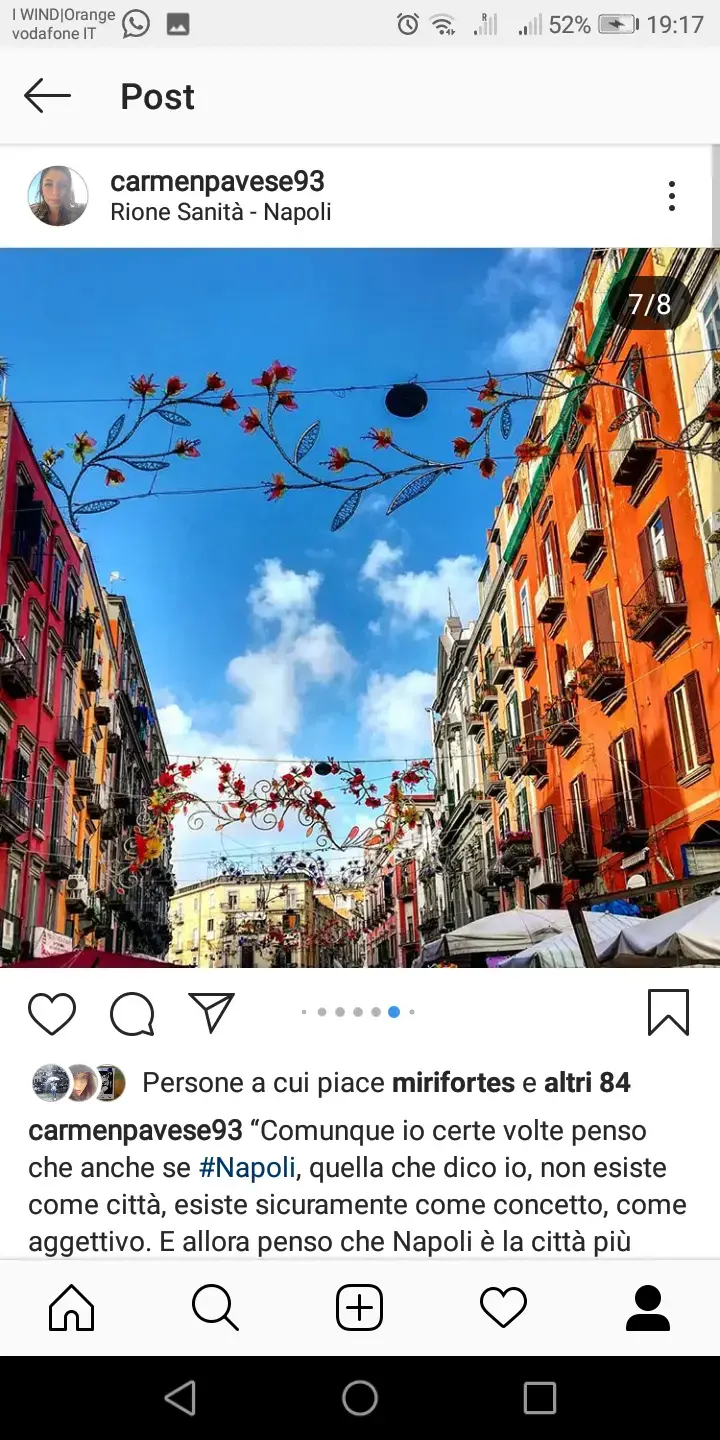Image resolution: width=720 pixels, height=1440 pixels.
Task: Share the post via paper plane icon
Action: (211, 1013)
